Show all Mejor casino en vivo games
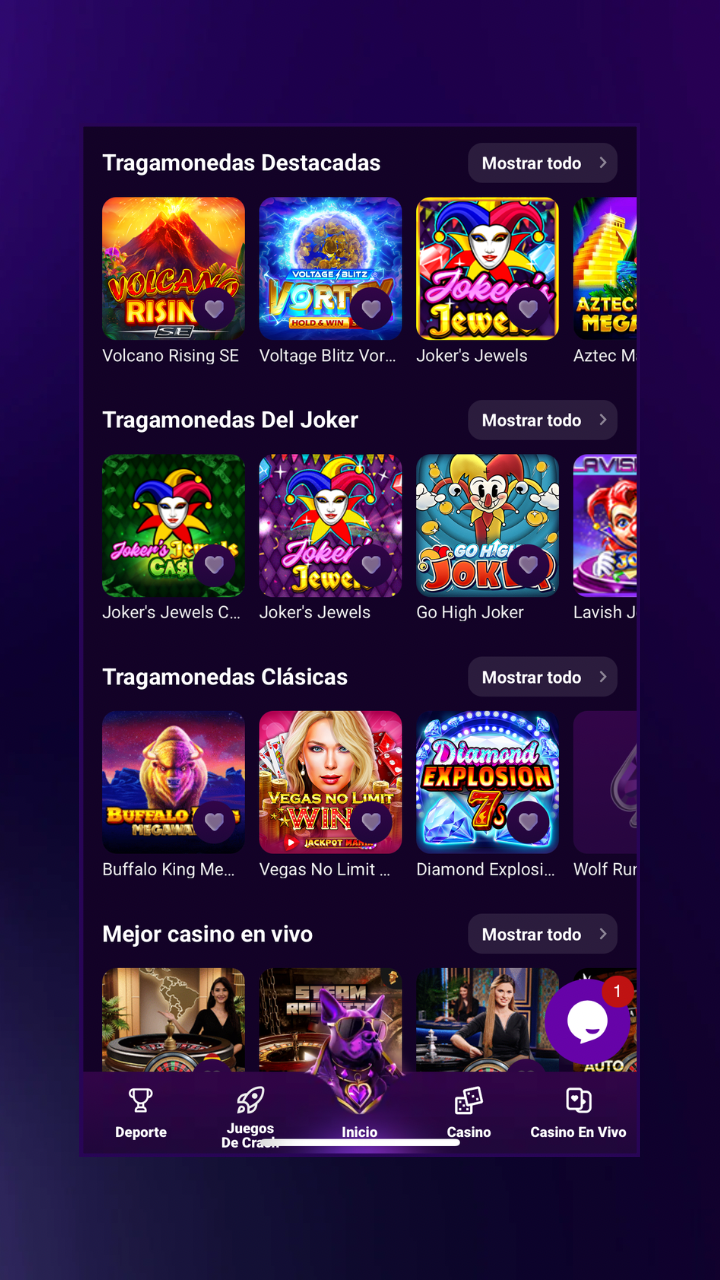Image resolution: width=720 pixels, height=1280 pixels. (542, 934)
